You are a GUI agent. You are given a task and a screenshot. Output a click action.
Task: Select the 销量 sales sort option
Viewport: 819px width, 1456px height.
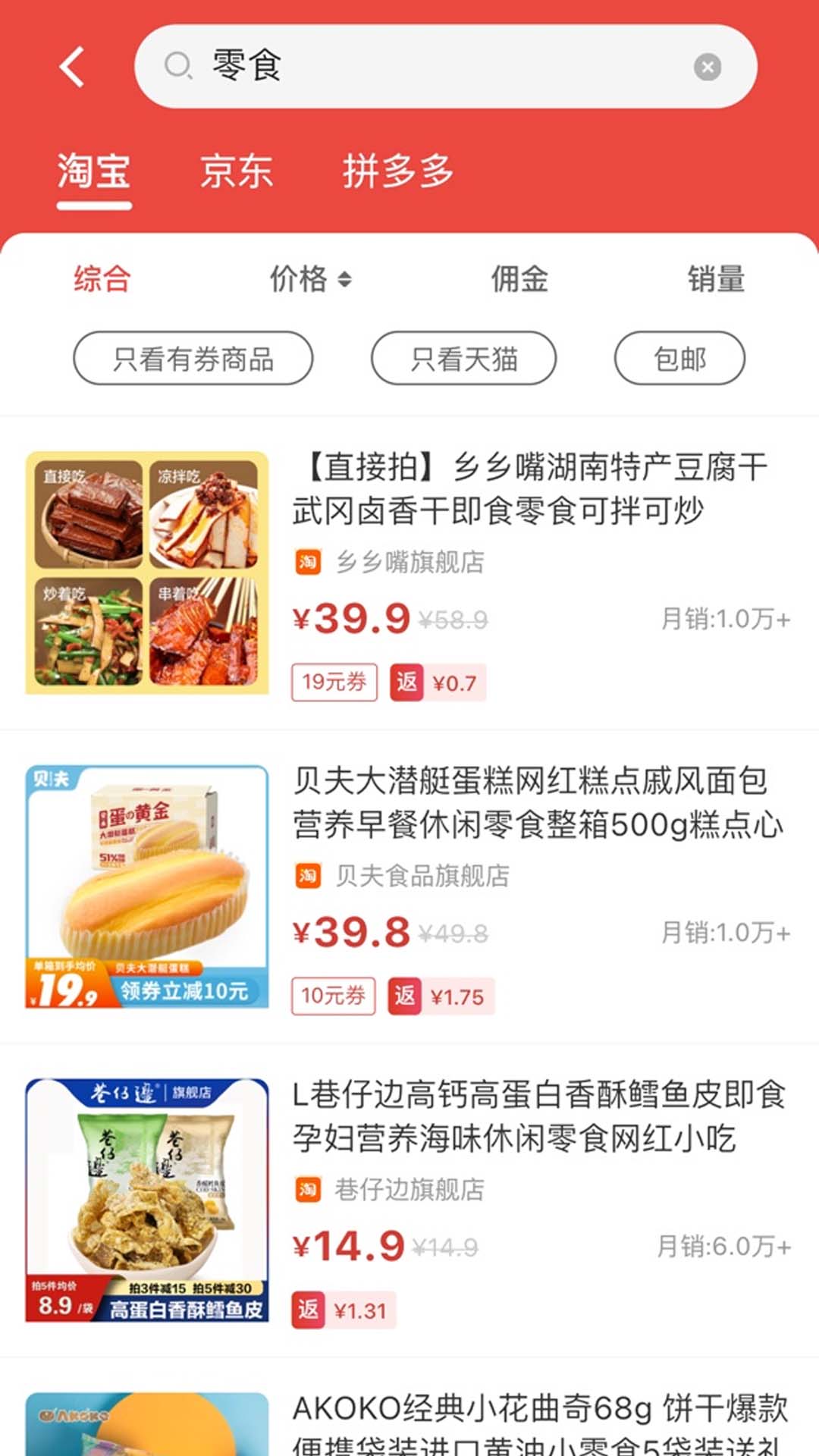coord(714,279)
